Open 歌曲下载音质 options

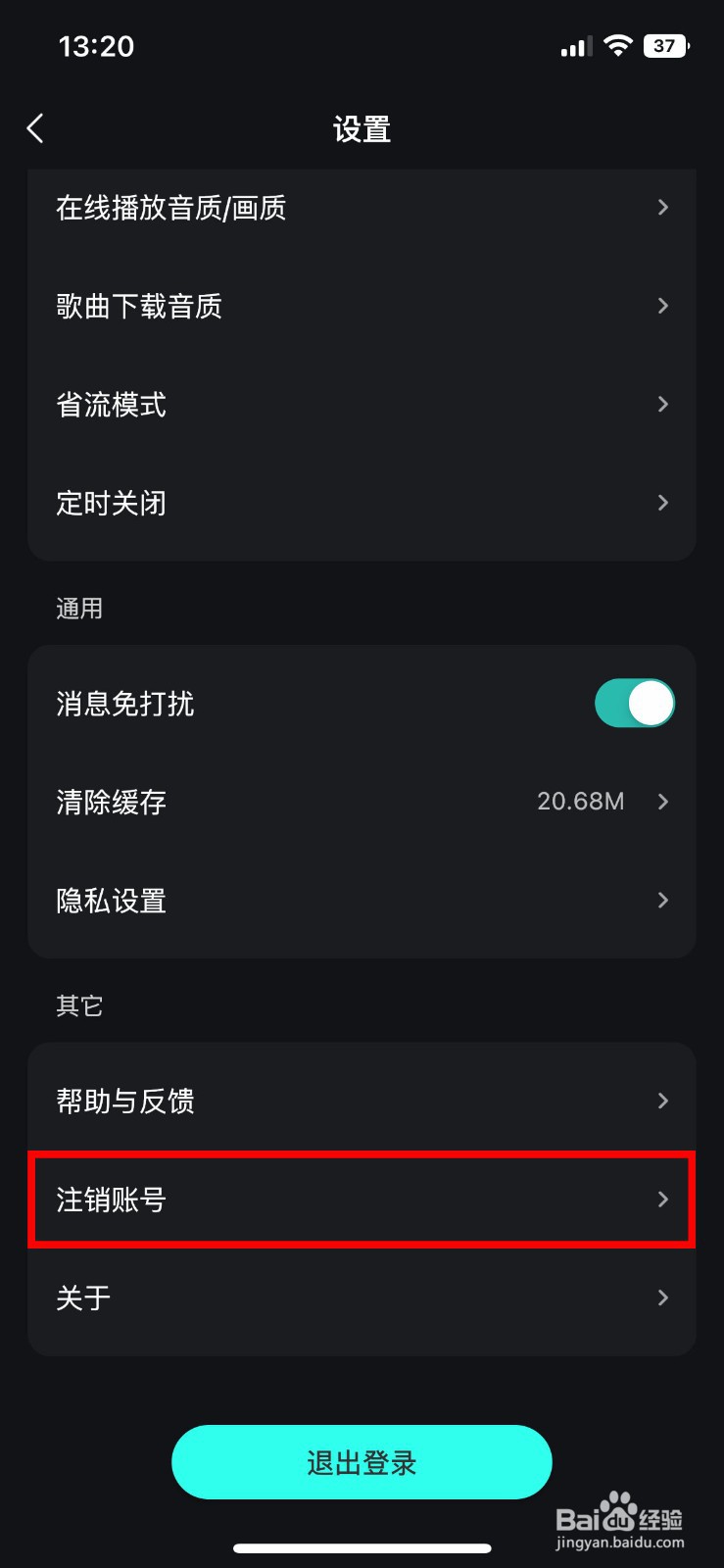click(x=361, y=307)
